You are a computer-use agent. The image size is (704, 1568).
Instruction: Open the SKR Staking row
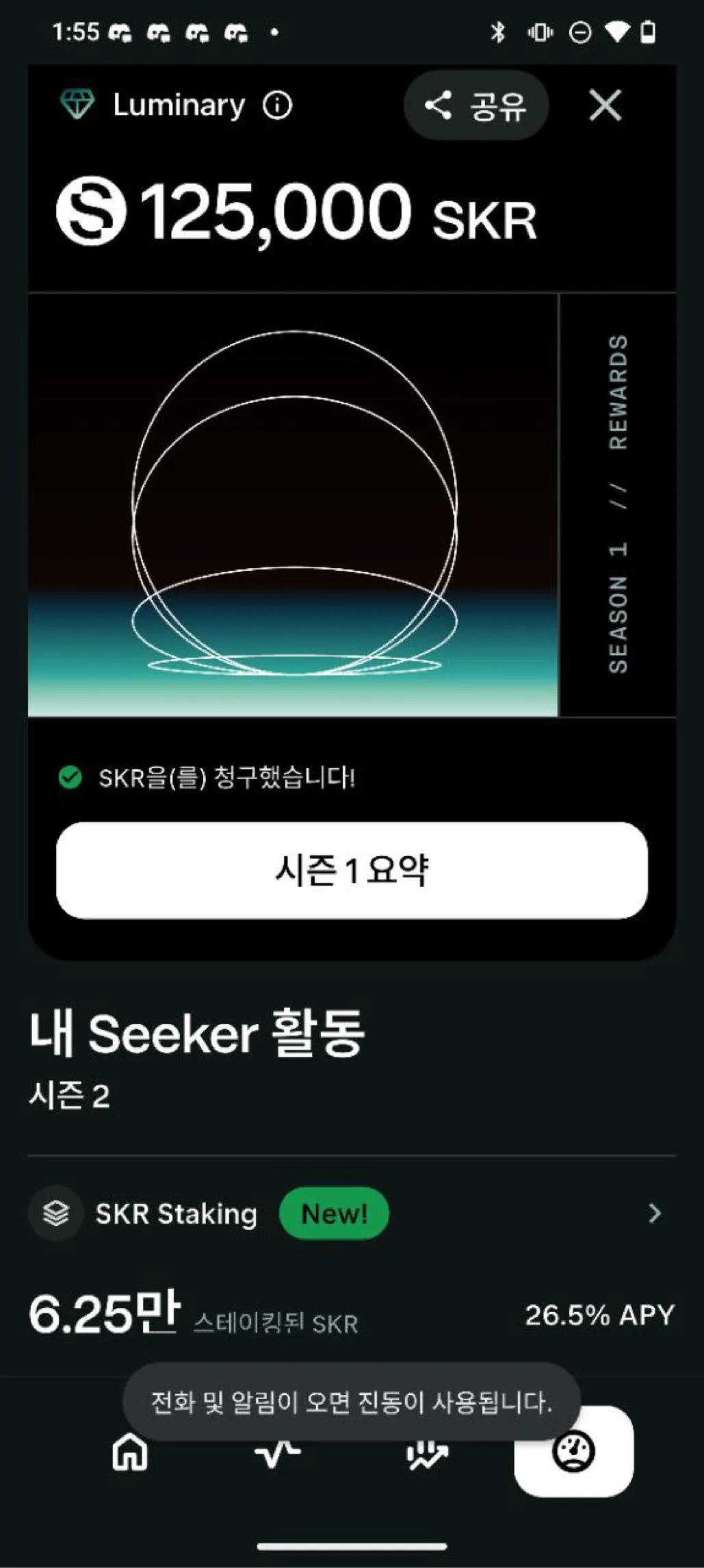pyautogui.click(x=352, y=1213)
